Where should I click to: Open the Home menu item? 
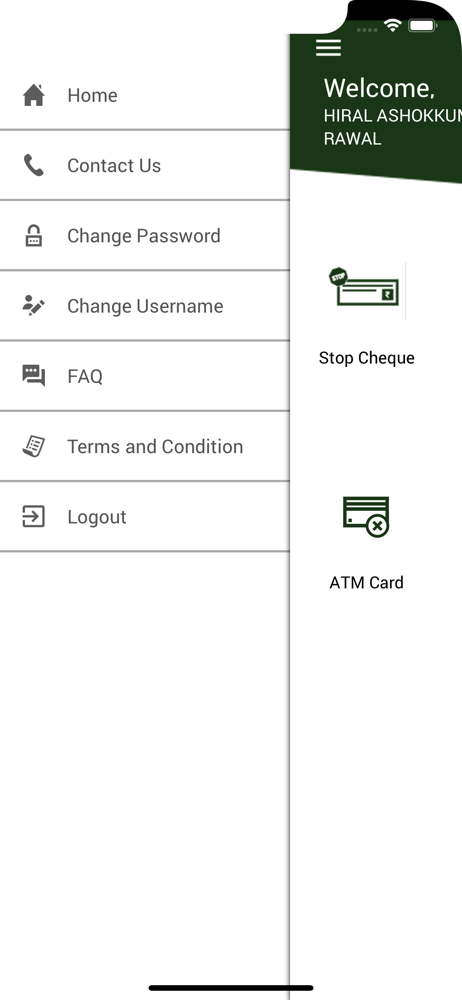tap(144, 95)
